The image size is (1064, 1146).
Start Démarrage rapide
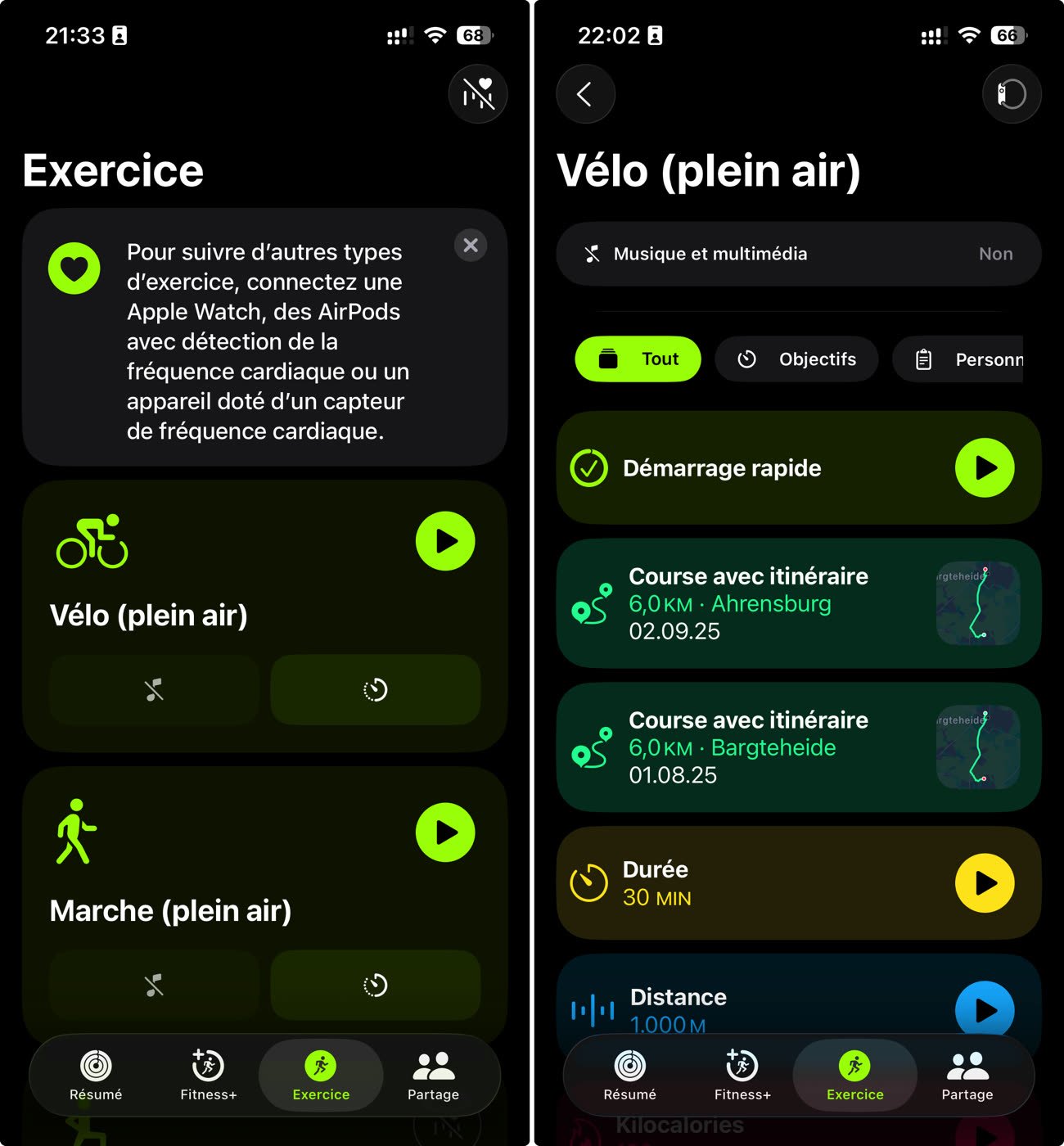click(x=984, y=467)
